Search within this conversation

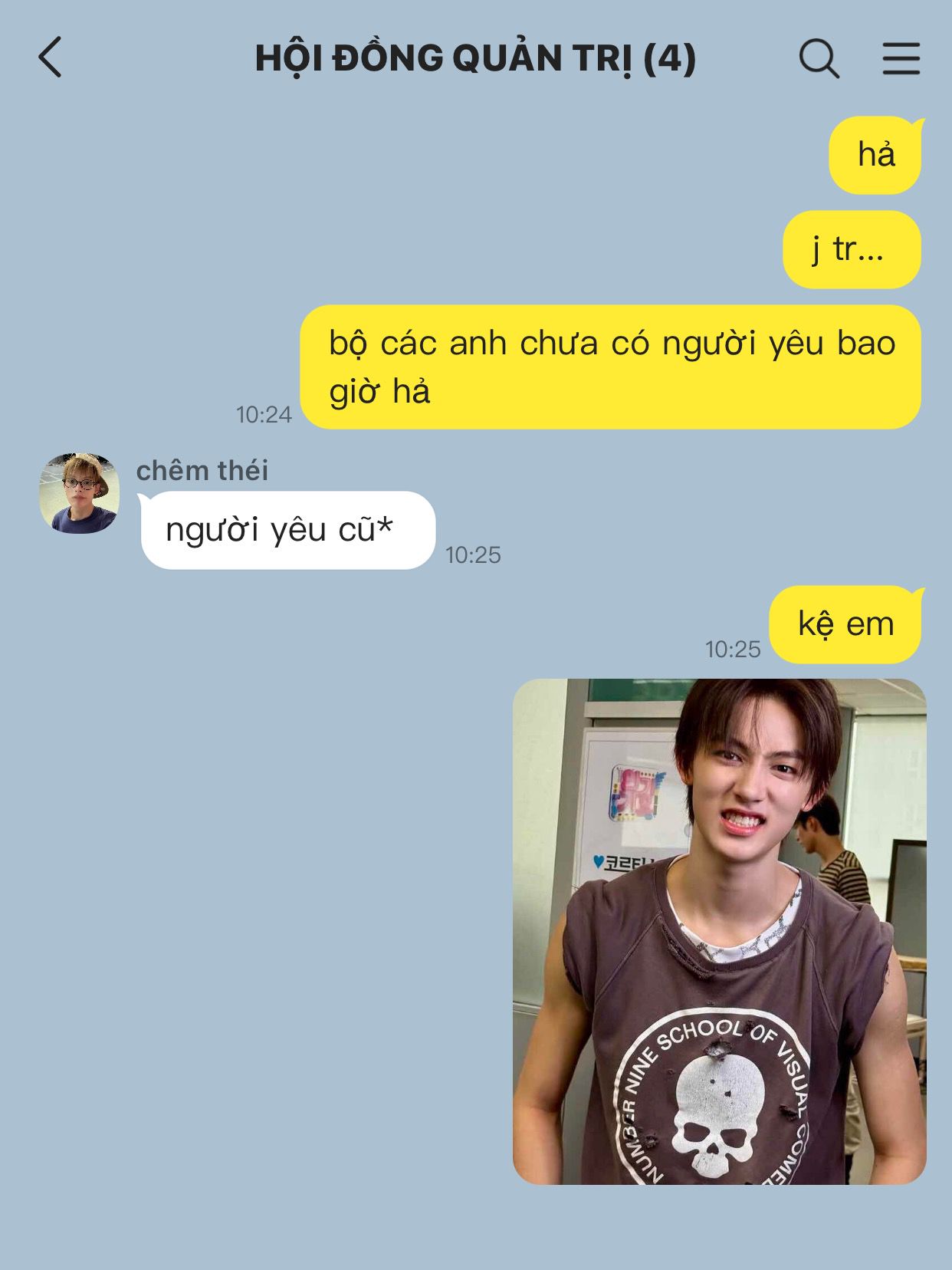819,58
